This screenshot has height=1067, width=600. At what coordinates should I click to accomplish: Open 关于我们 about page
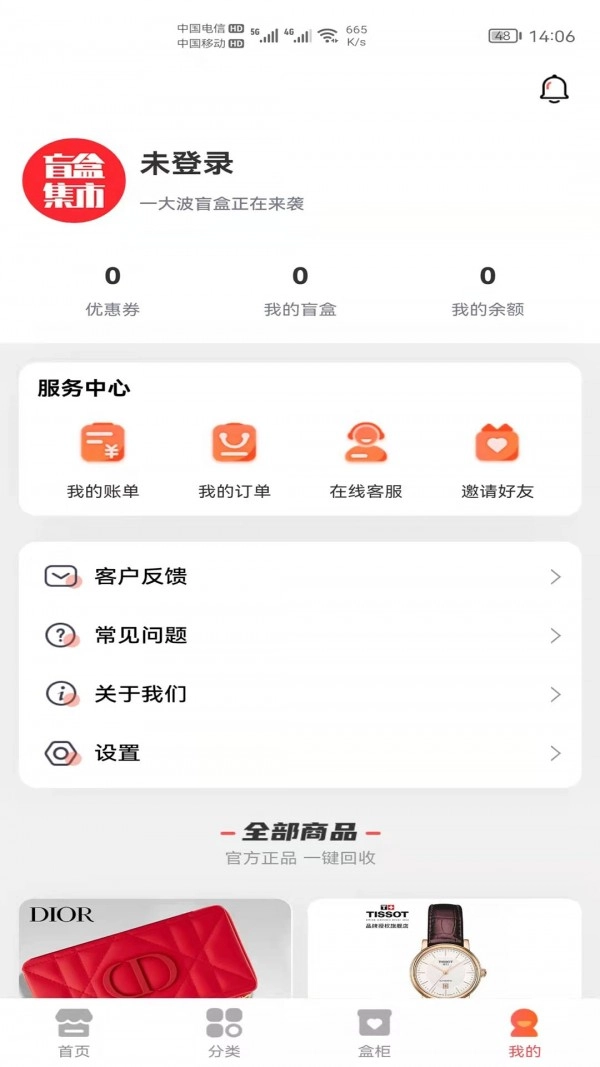(300, 694)
